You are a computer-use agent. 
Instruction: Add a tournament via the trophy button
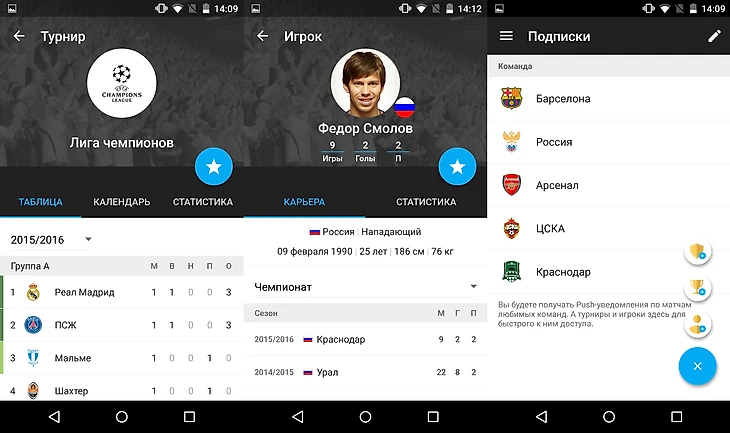(x=697, y=288)
